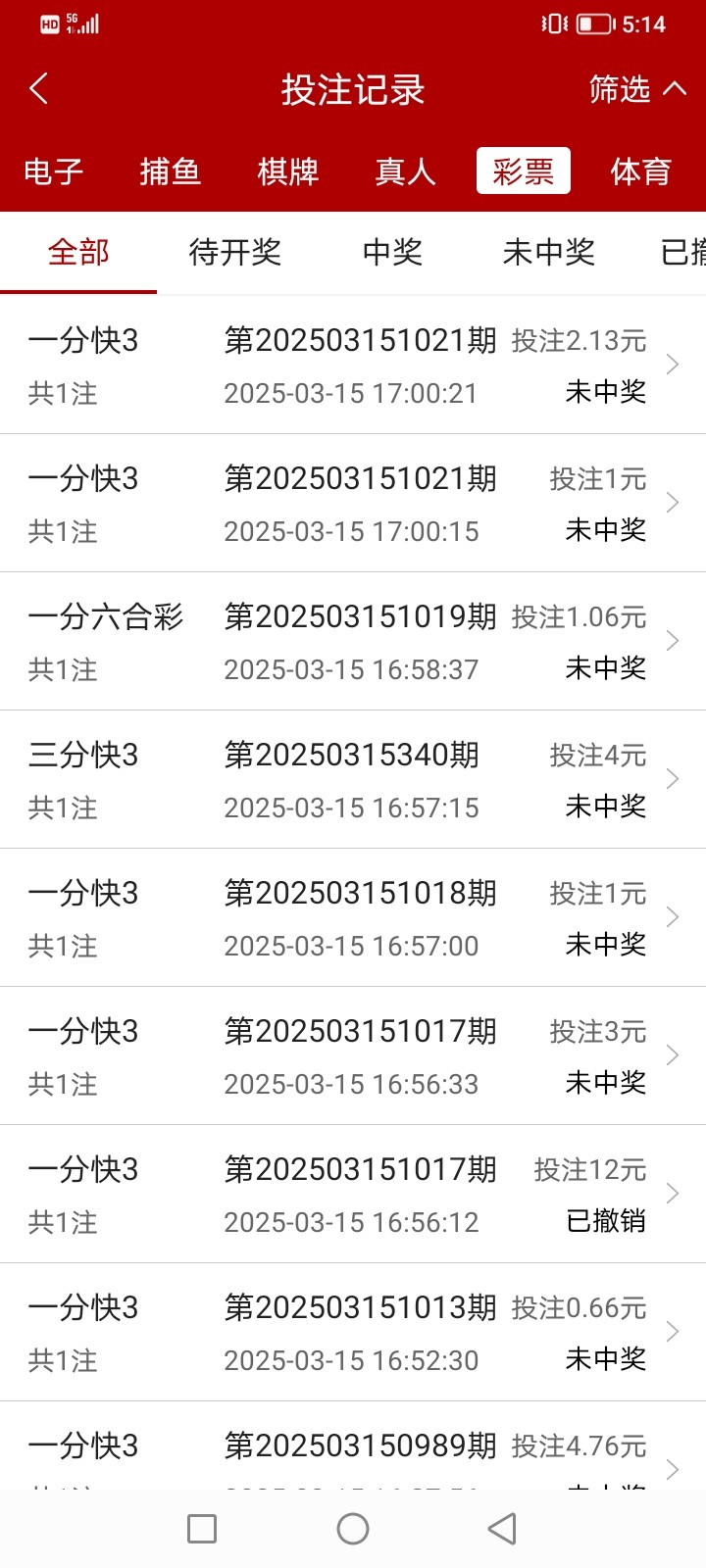Show 待开奖 bet records
The width and height of the screenshot is (706, 1568).
pyautogui.click(x=235, y=253)
